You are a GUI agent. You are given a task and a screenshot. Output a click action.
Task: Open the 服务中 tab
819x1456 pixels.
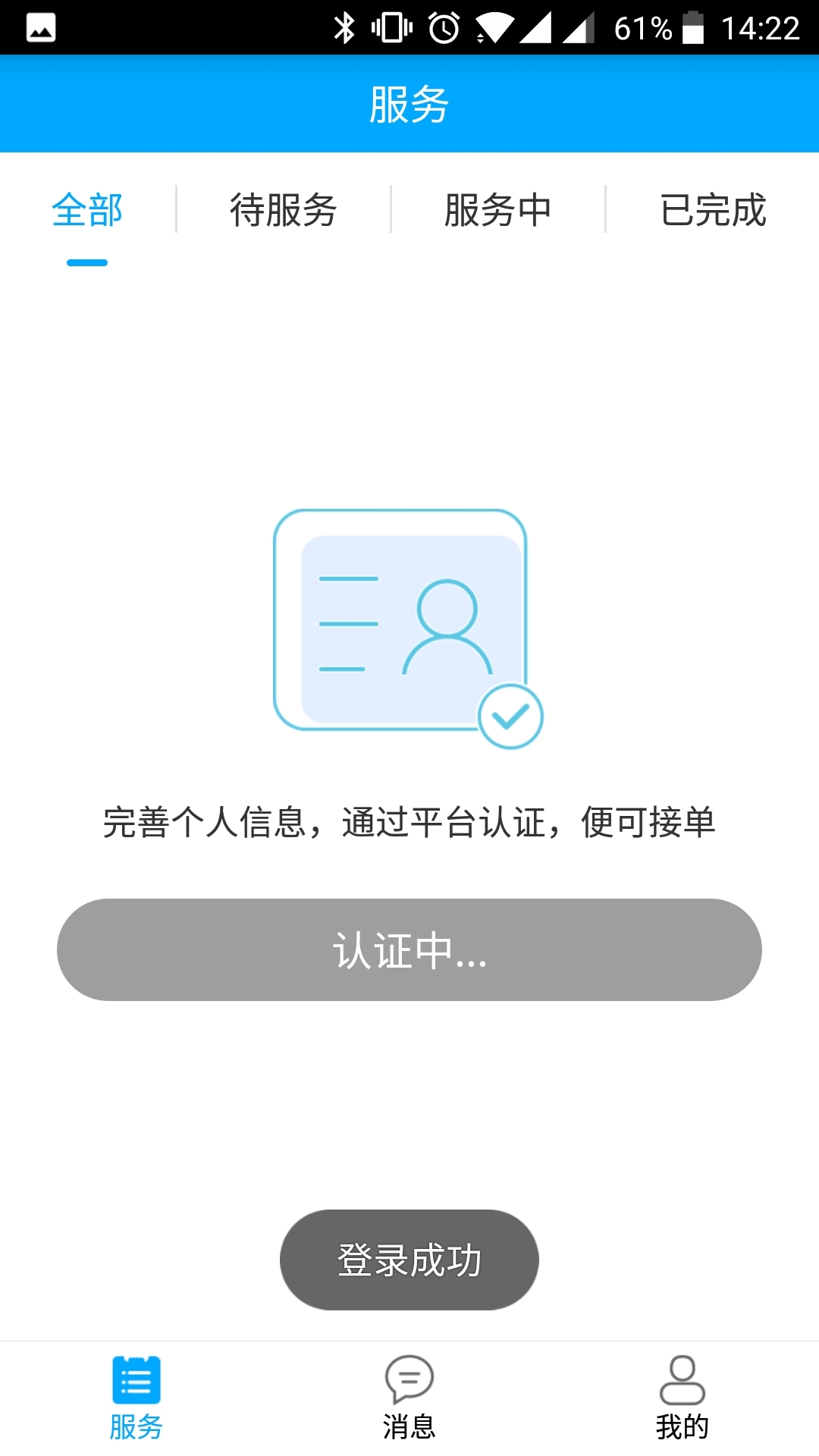(x=497, y=210)
